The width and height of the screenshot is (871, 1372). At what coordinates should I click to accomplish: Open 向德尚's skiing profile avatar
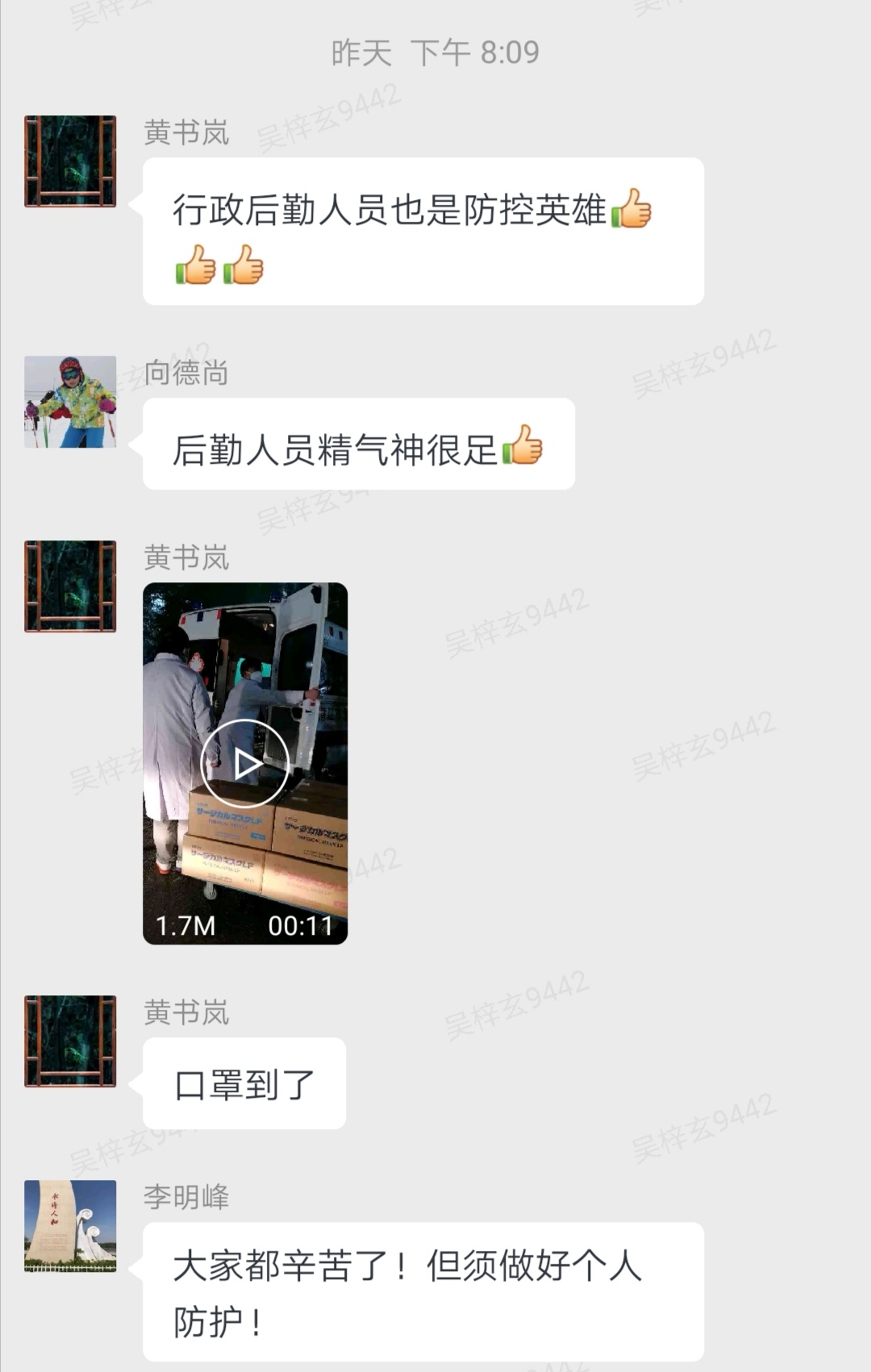[x=70, y=402]
